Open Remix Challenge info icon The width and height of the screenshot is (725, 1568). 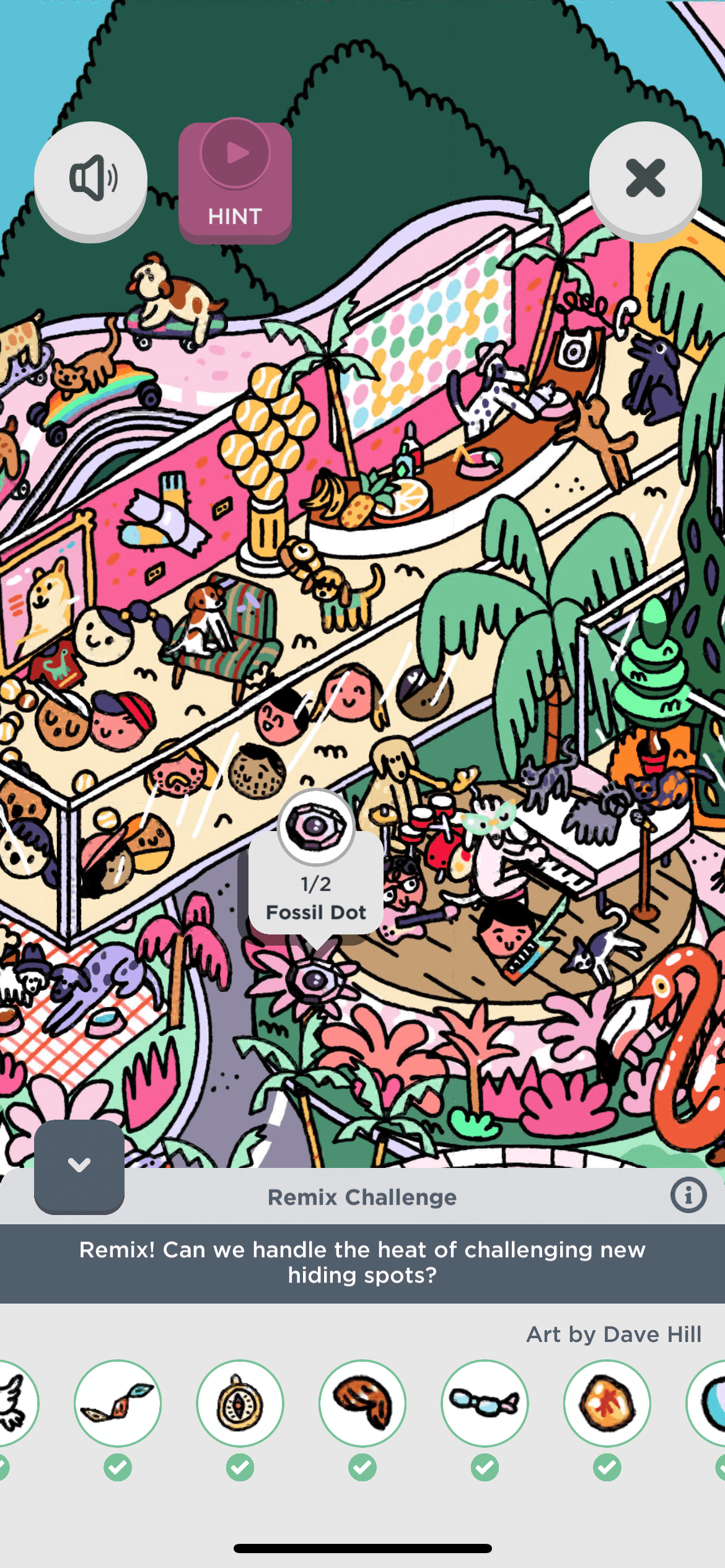[x=688, y=1195]
